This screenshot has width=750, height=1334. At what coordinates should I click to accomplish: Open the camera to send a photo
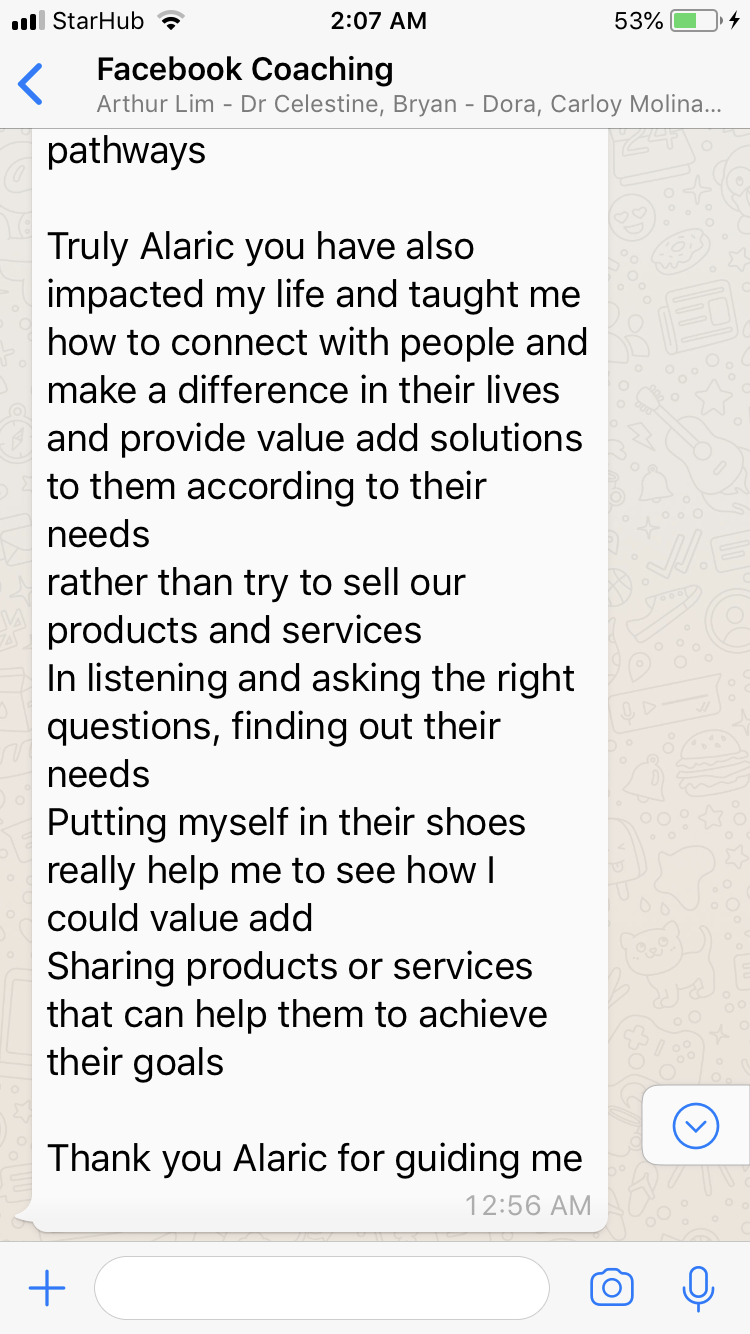(x=612, y=1289)
